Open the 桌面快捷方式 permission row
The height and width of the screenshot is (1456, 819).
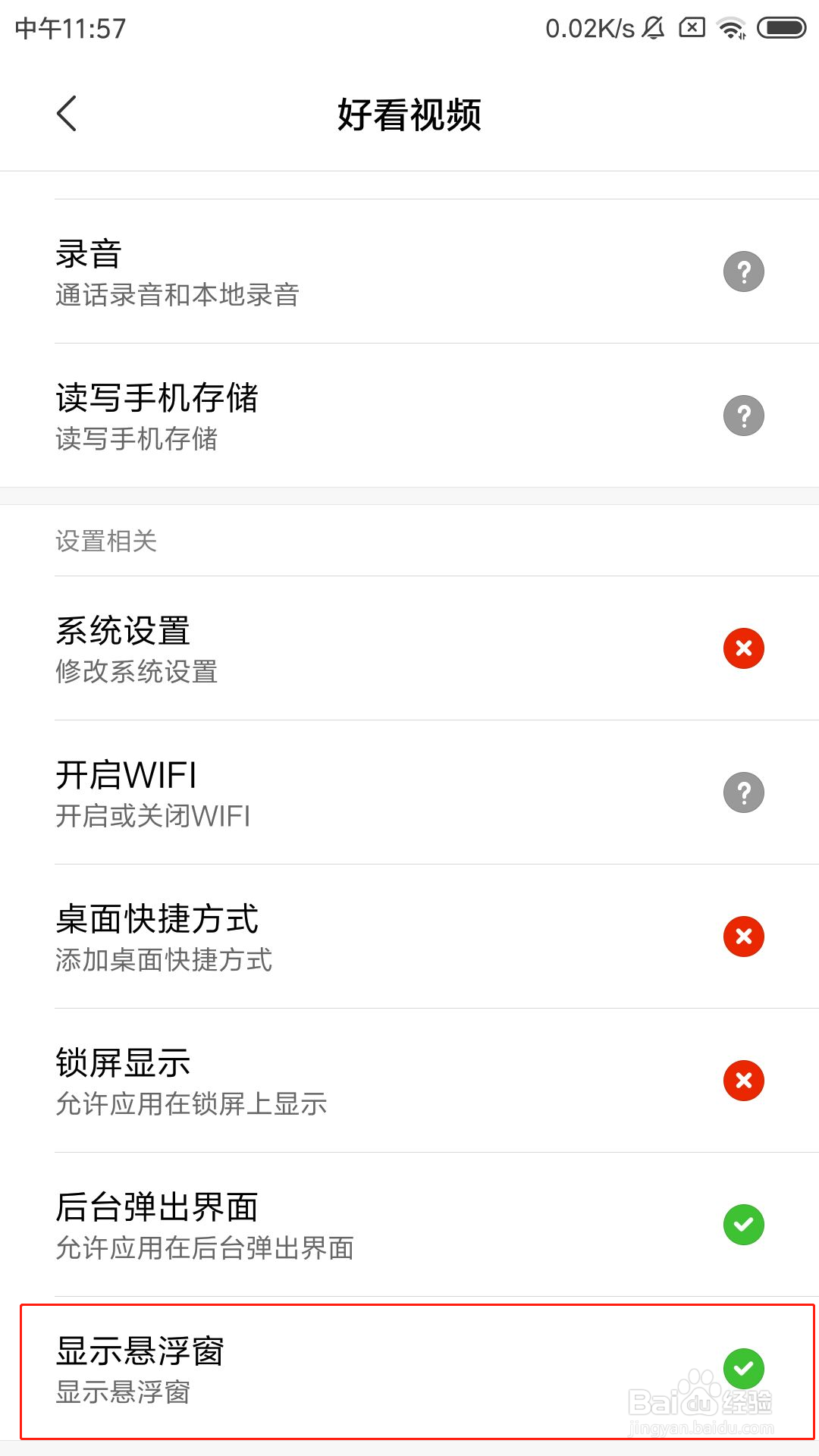[x=409, y=937]
